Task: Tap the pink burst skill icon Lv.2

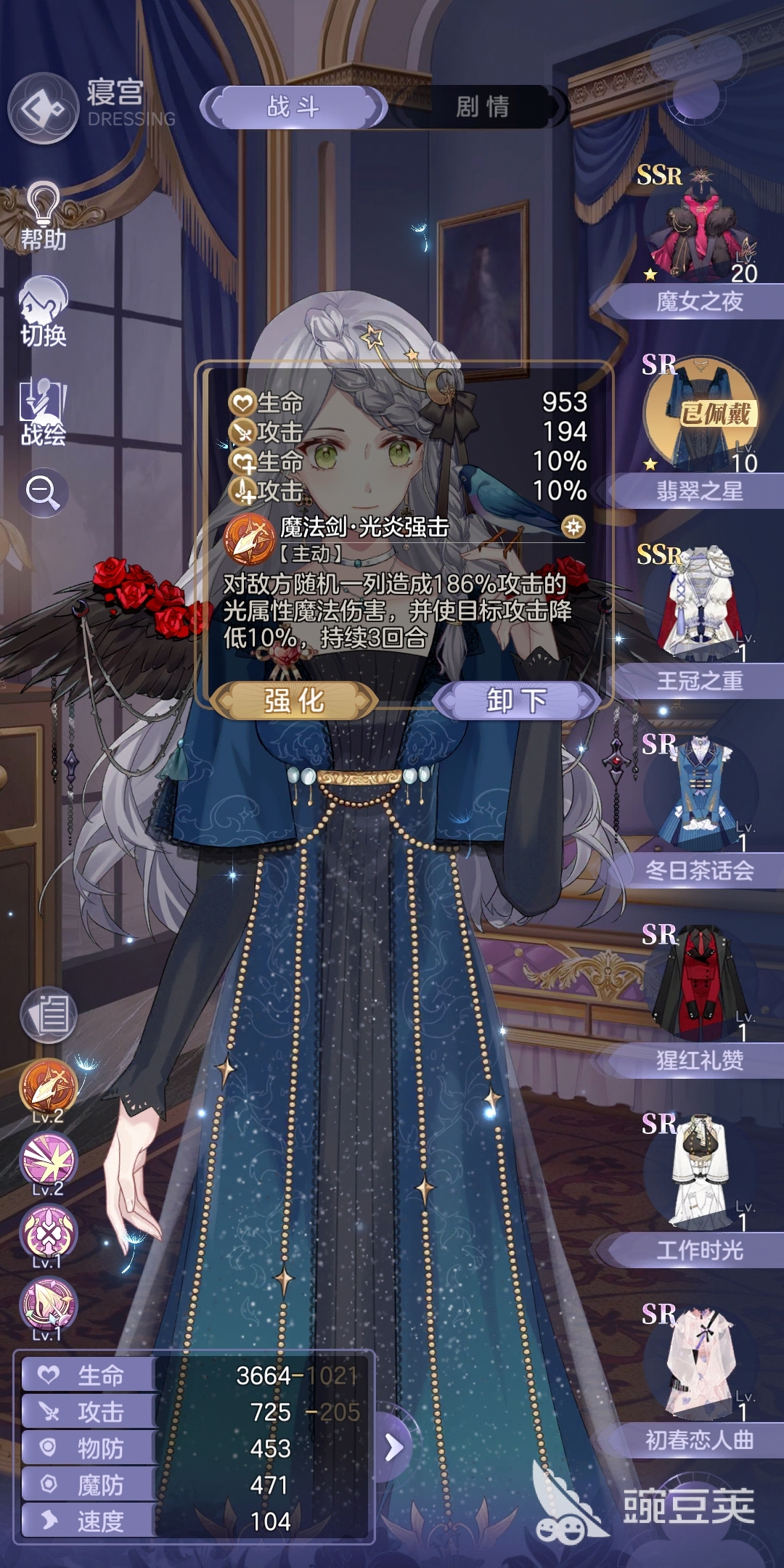Action: [x=49, y=1159]
